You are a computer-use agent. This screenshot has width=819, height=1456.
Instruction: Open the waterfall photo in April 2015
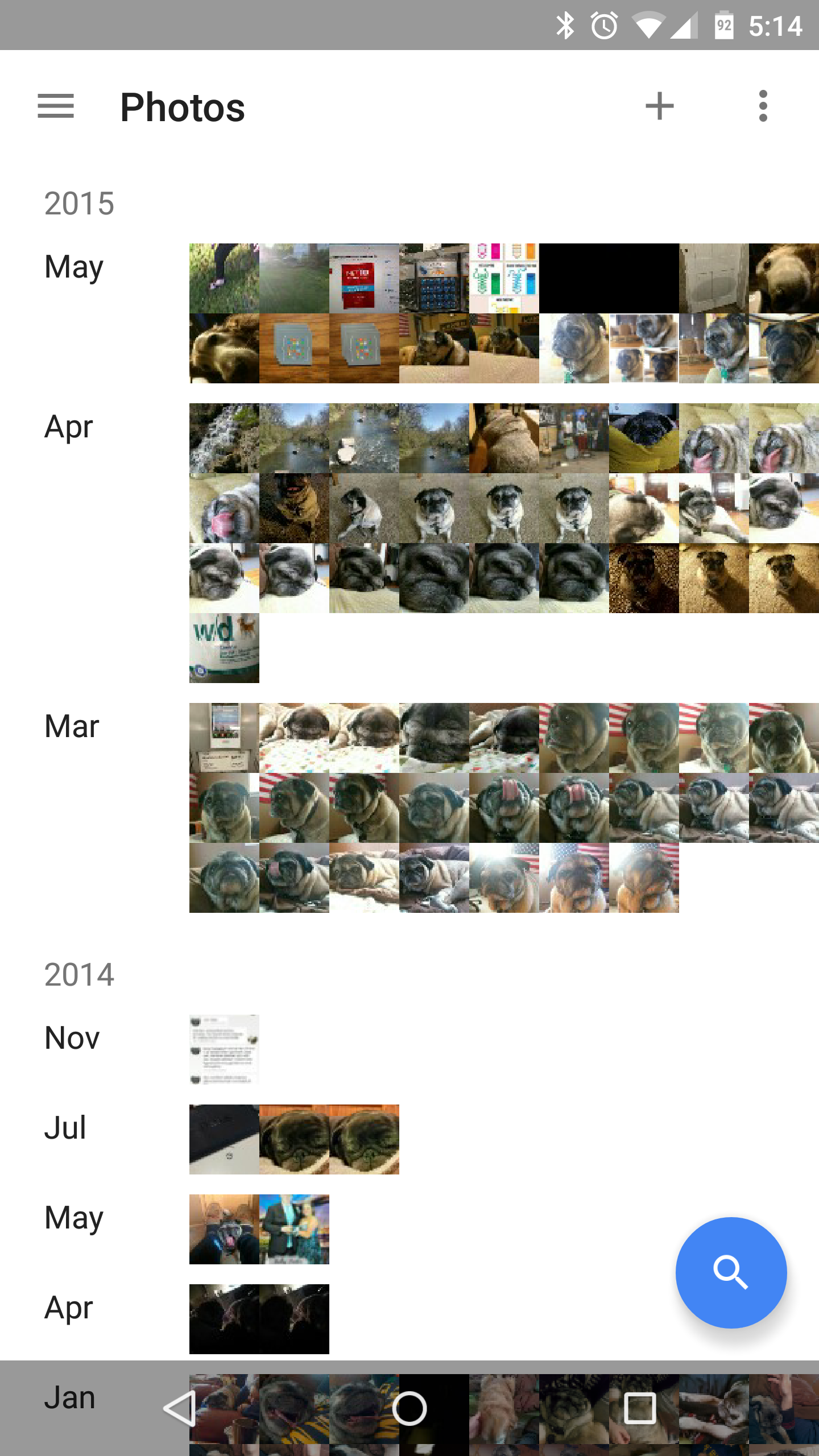click(224, 439)
